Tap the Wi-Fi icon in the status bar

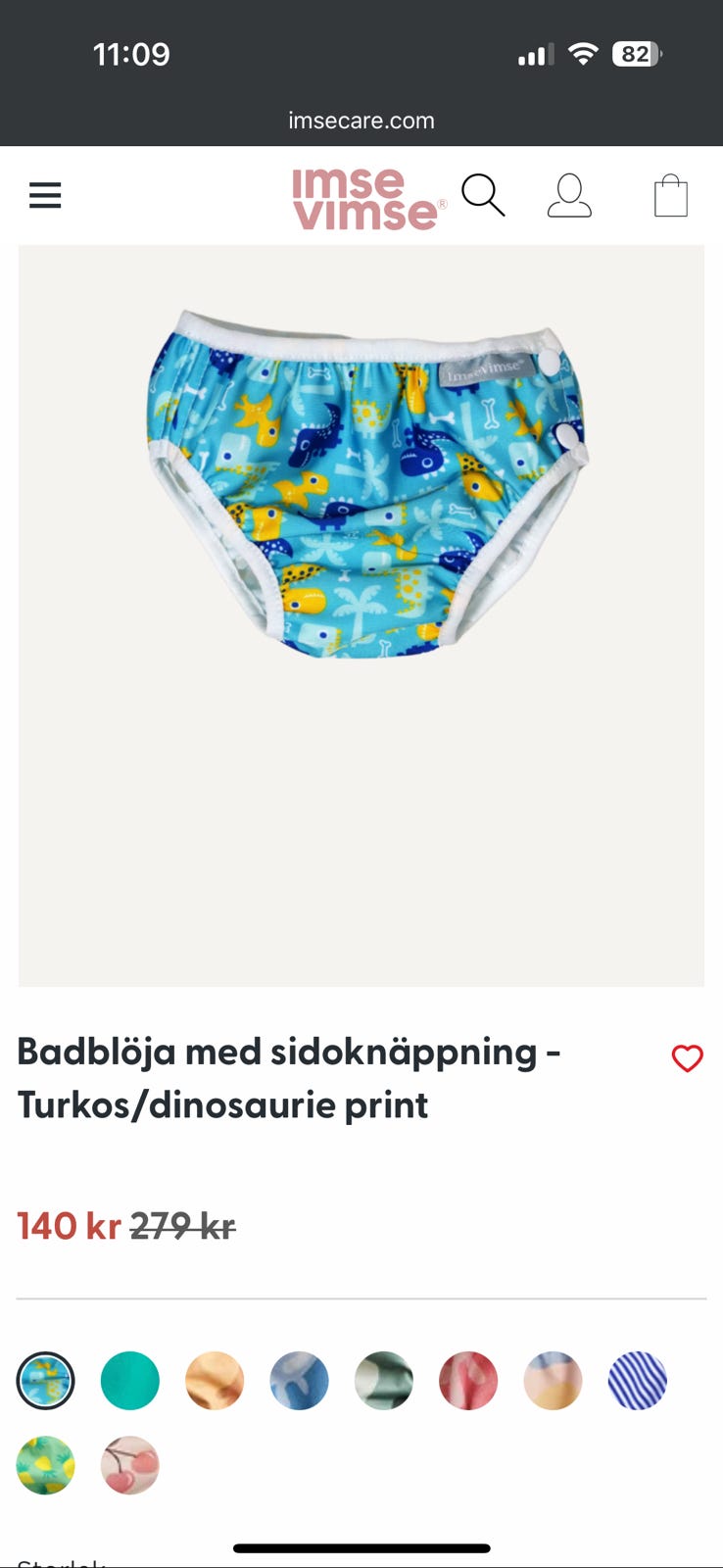tap(583, 55)
